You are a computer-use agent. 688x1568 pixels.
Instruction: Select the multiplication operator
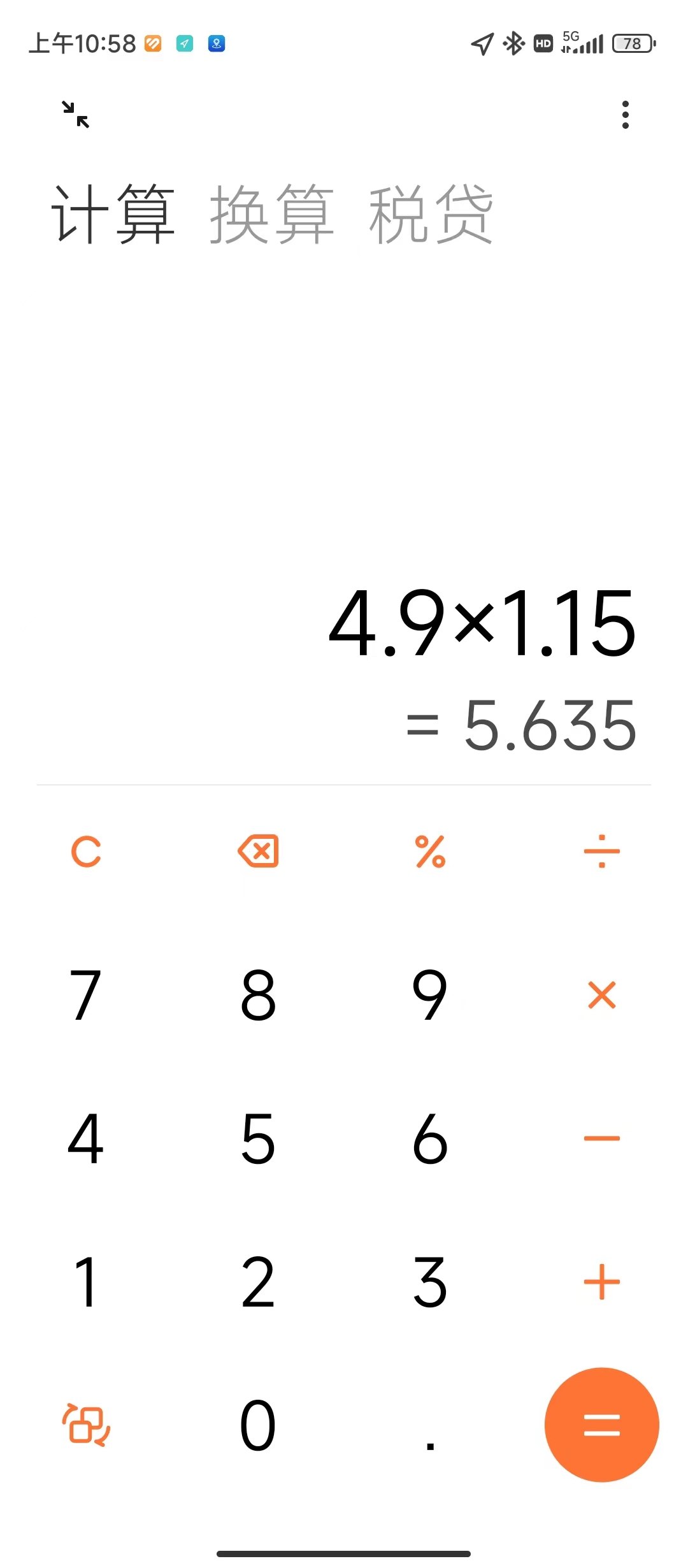click(601, 995)
